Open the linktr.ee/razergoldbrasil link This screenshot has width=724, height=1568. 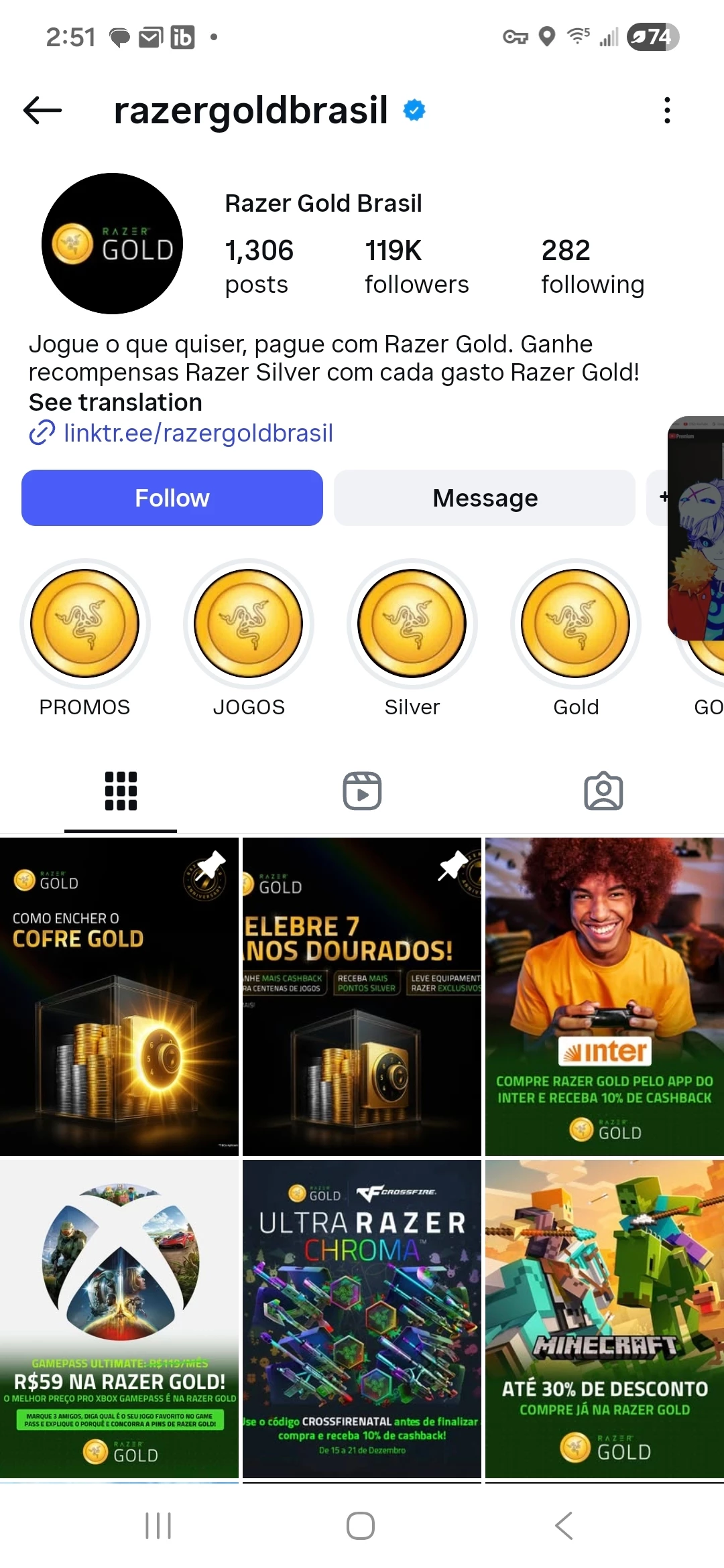198,433
